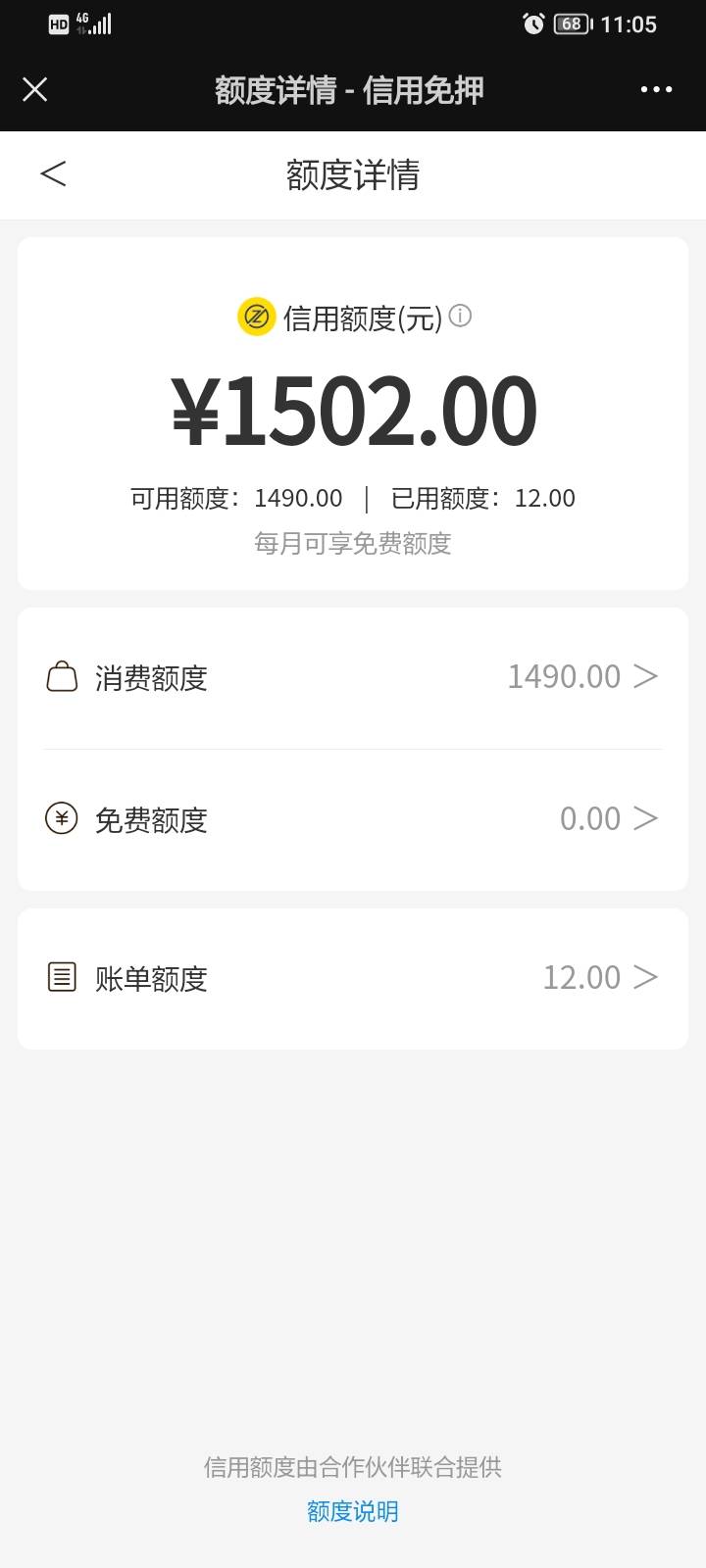Open the three-dot overflow menu
Screen dimensions: 706x1568
coord(656,89)
